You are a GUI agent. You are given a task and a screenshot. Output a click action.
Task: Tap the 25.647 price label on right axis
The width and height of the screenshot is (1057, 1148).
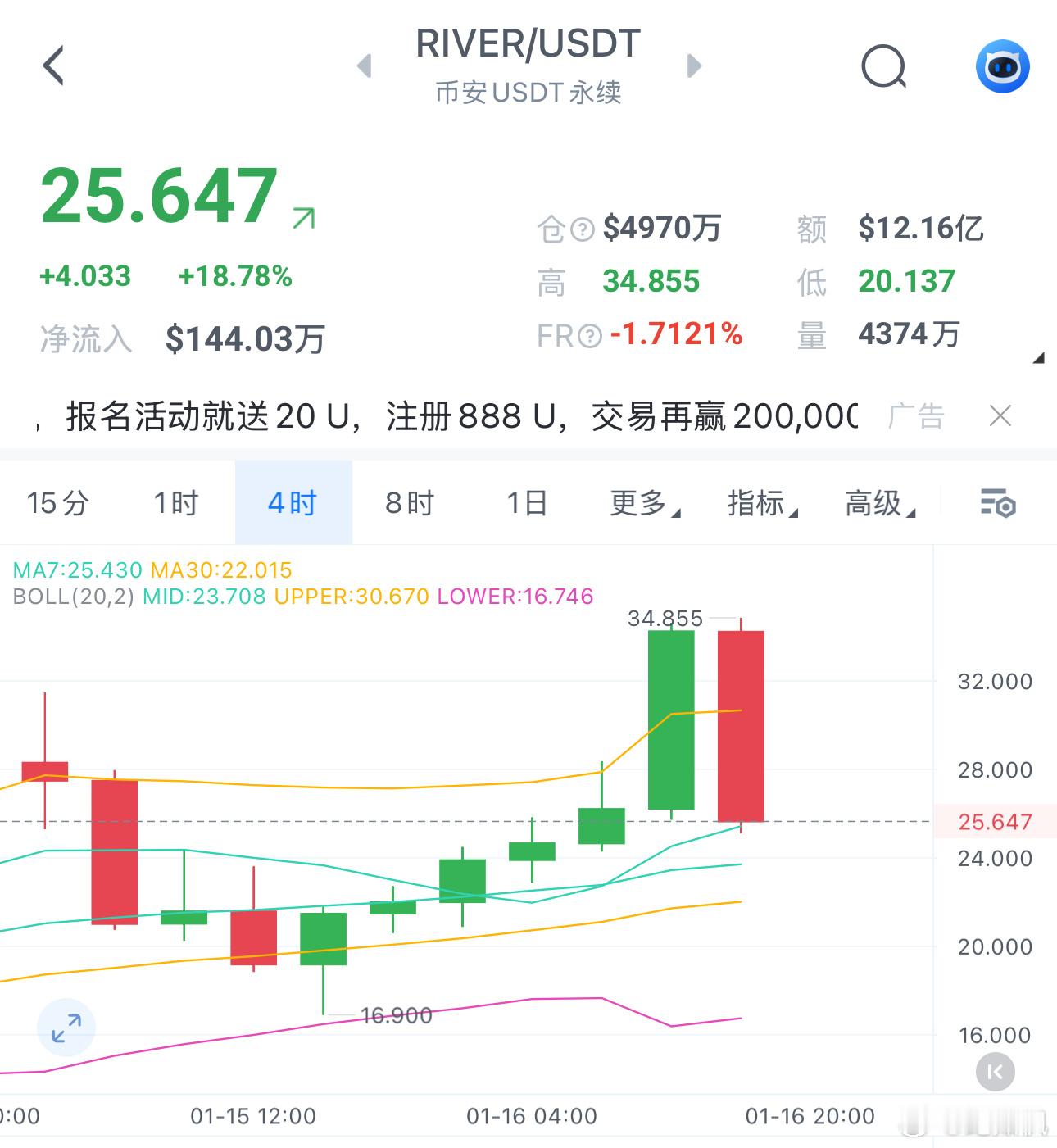point(996,822)
